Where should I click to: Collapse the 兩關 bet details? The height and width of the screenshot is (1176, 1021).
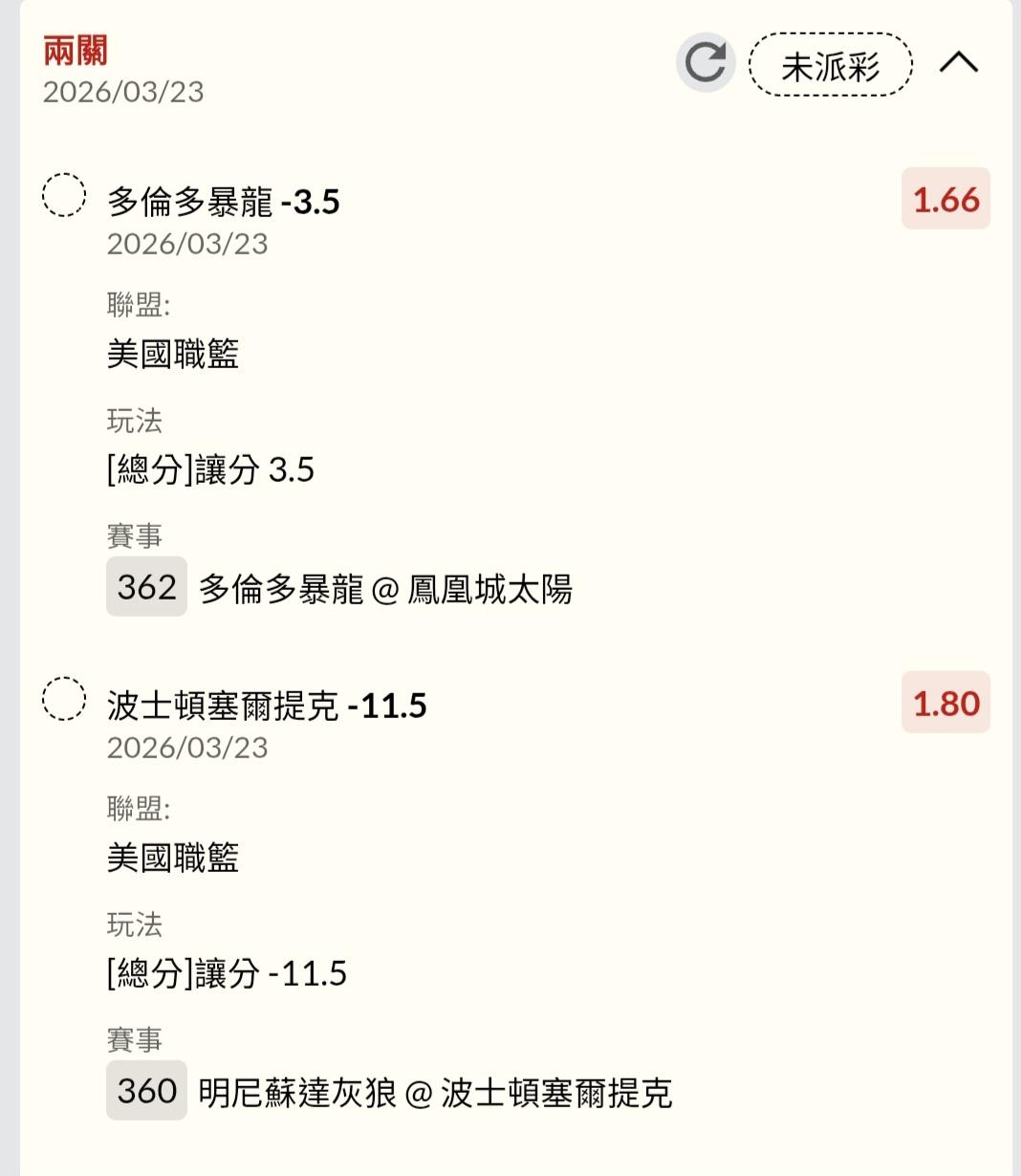point(958,63)
